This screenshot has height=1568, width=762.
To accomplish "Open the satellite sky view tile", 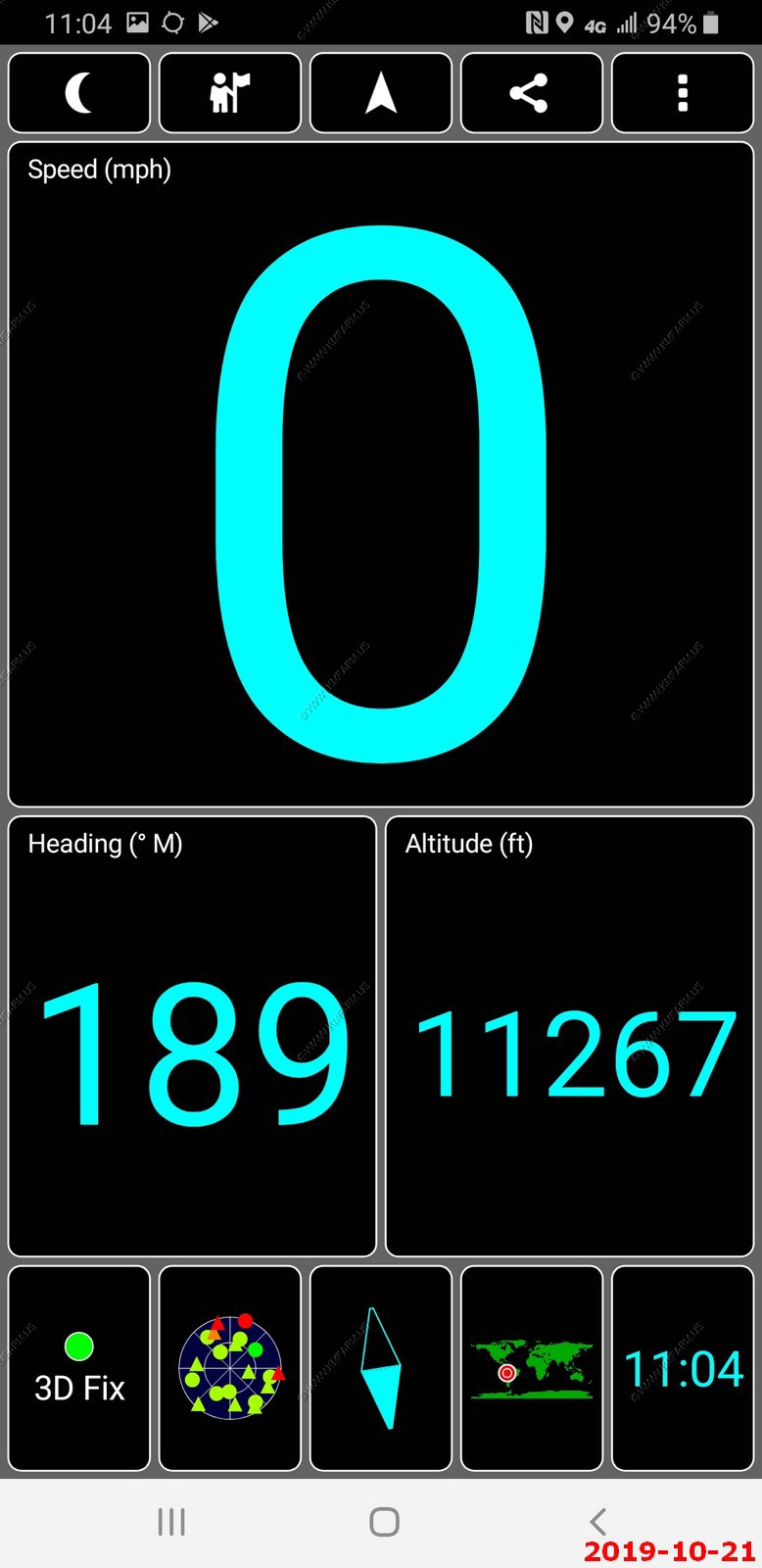I will point(230,1368).
